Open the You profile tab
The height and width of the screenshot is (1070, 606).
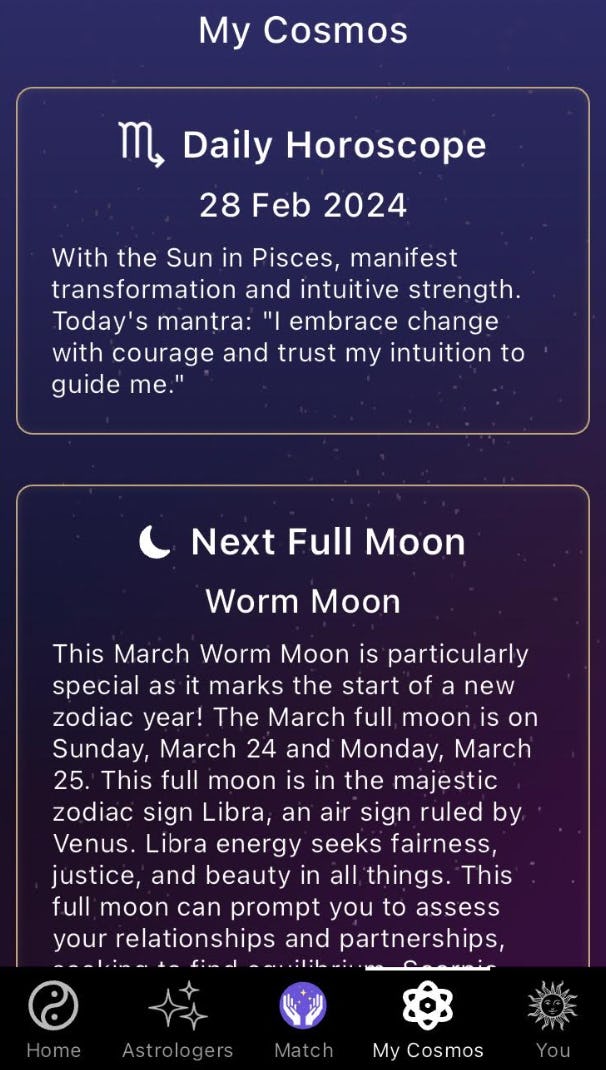point(552,1018)
